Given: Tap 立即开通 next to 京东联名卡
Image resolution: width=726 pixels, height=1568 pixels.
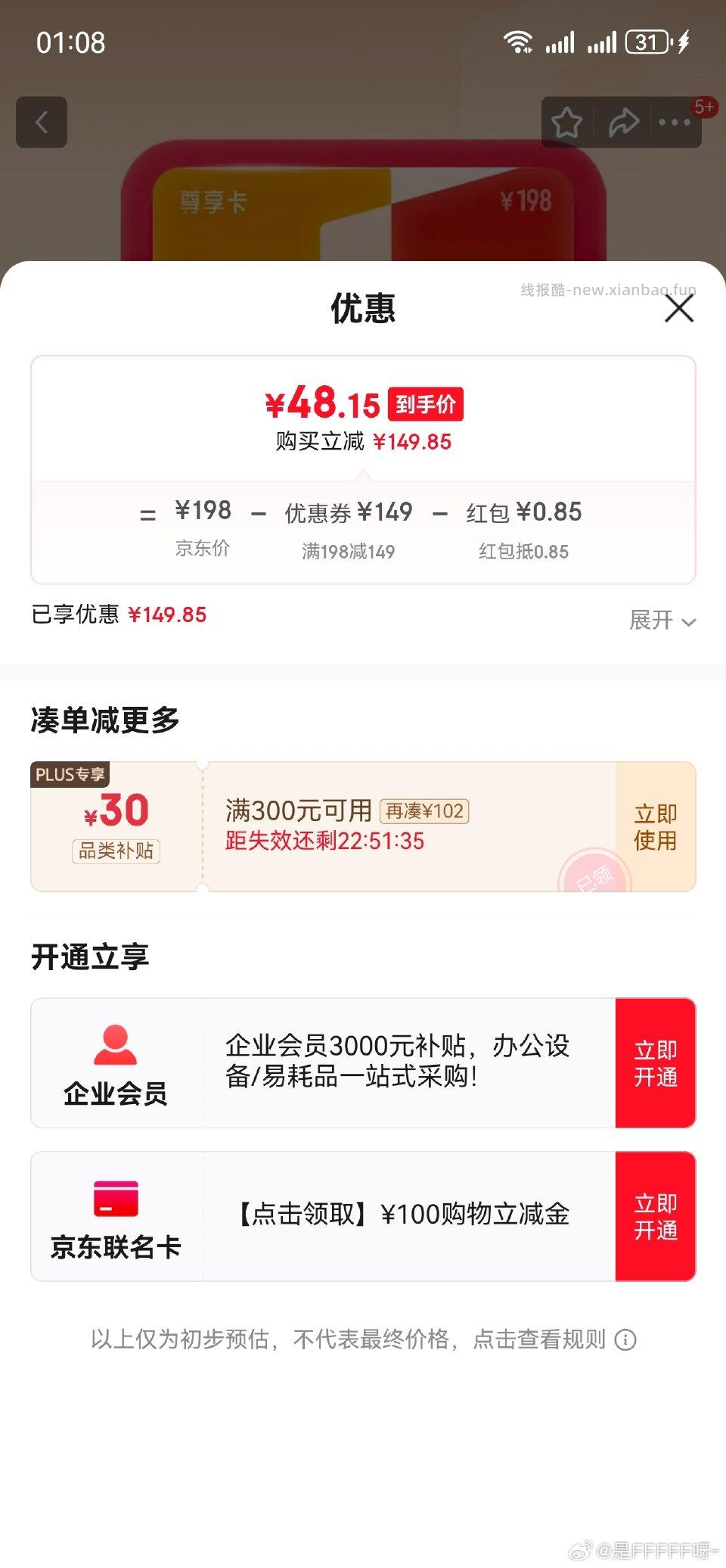Looking at the screenshot, I should pos(655,1215).
